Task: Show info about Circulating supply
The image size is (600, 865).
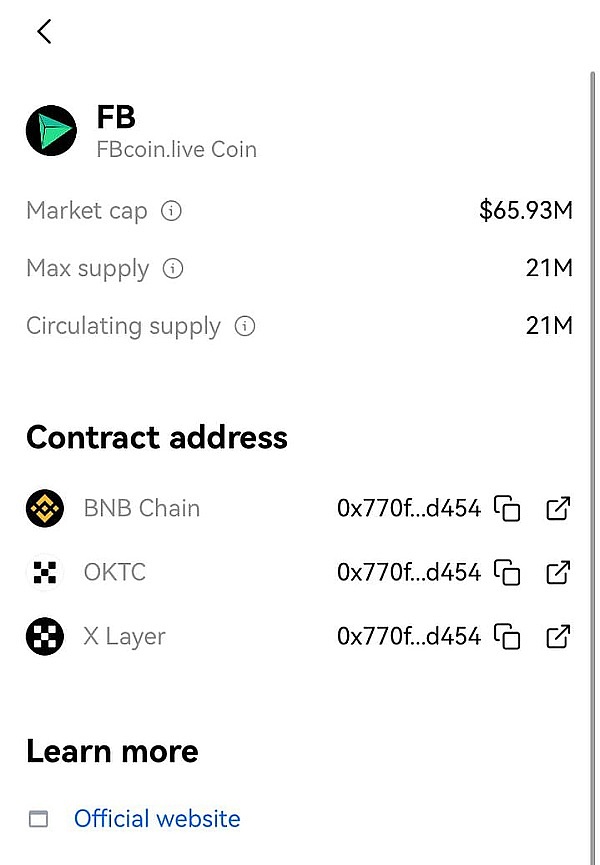Action: click(x=245, y=327)
